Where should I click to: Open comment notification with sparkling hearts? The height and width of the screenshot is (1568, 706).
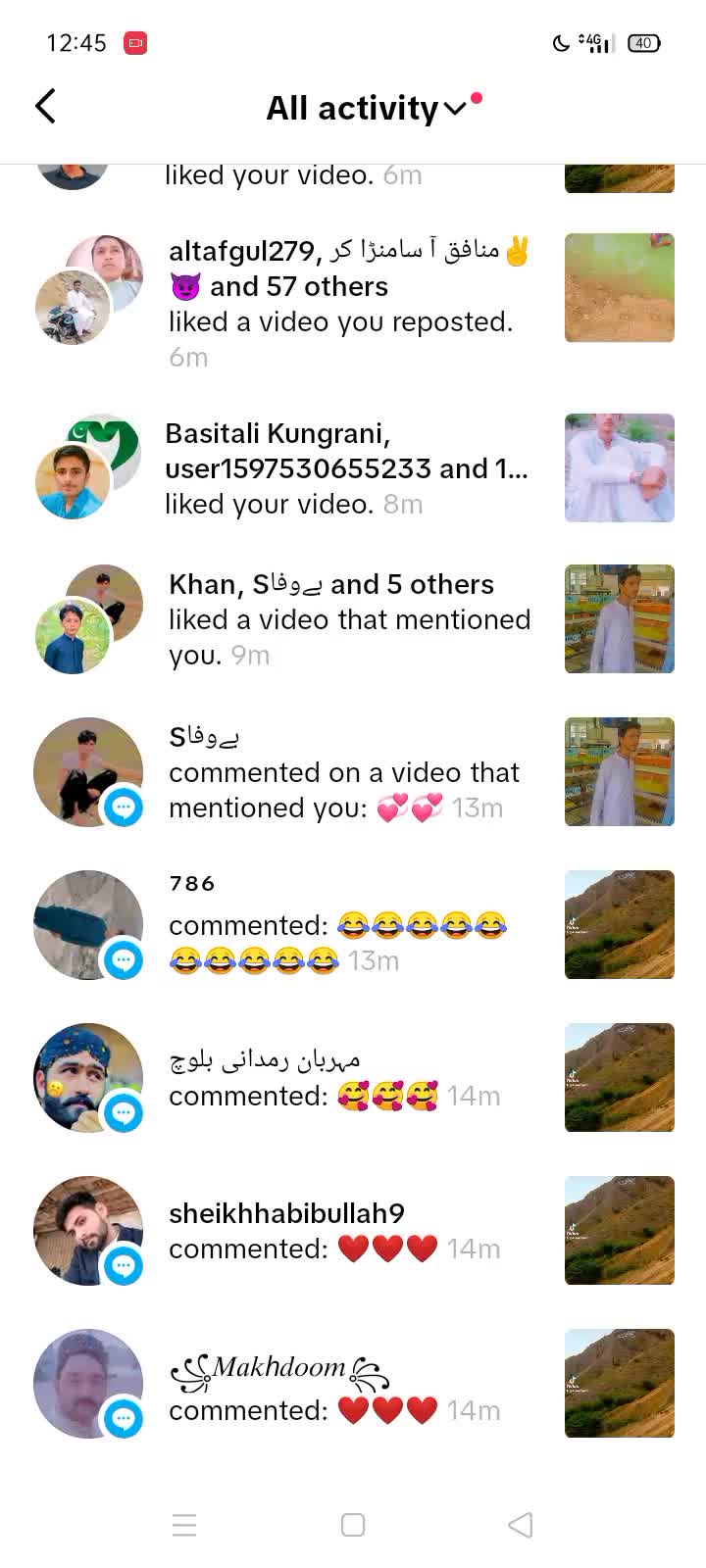[343, 772]
